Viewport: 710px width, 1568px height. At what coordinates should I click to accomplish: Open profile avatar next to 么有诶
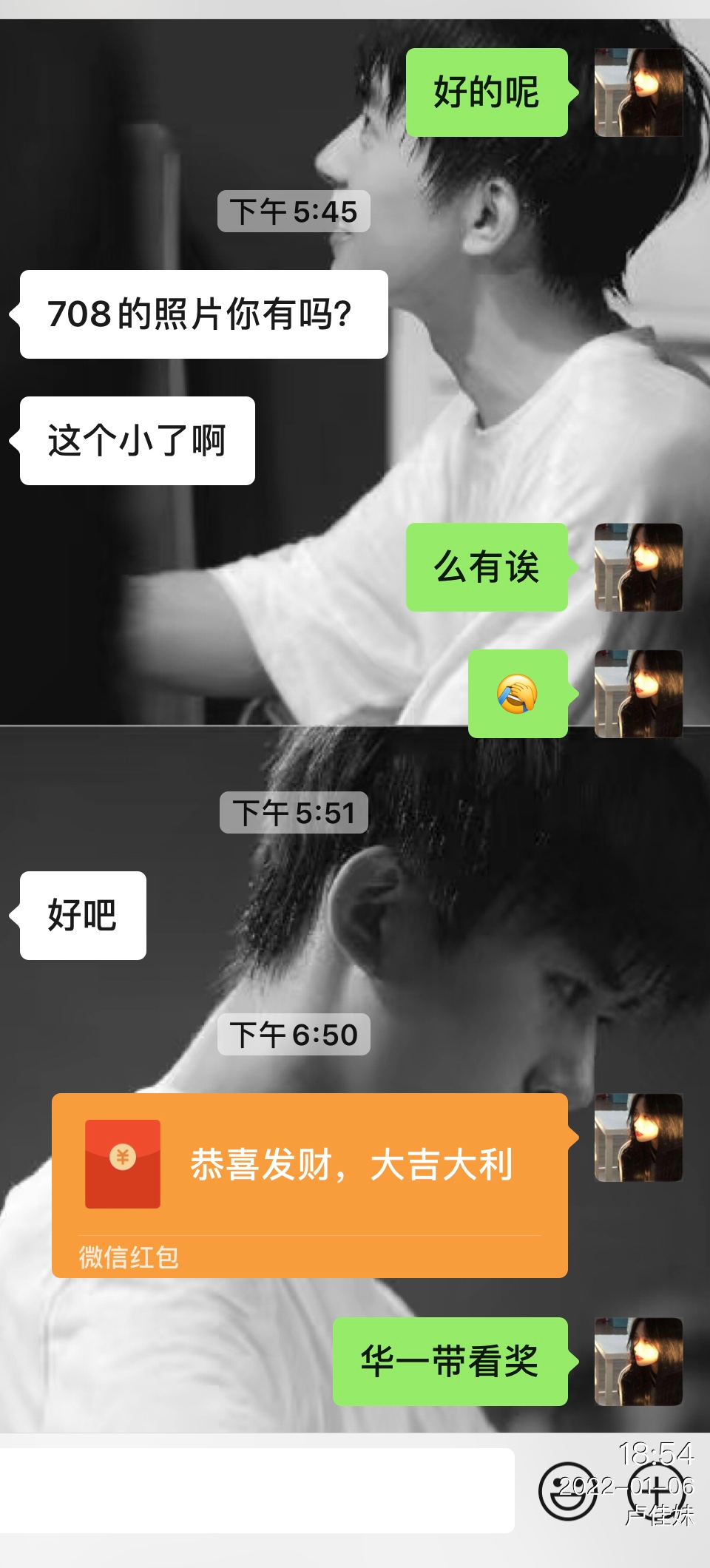(638, 567)
